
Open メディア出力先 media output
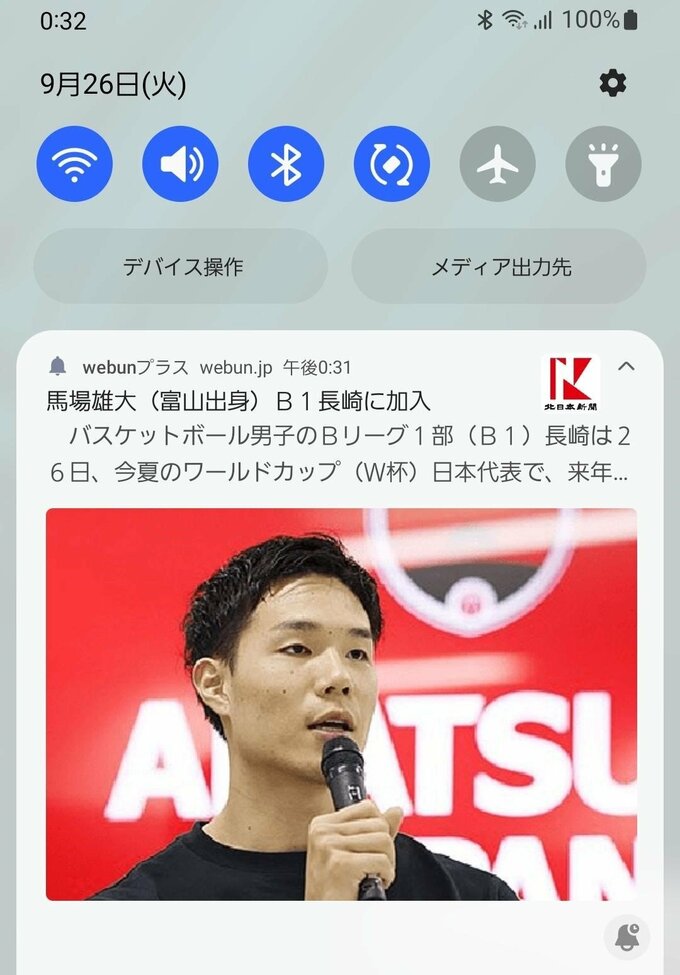tap(500, 267)
